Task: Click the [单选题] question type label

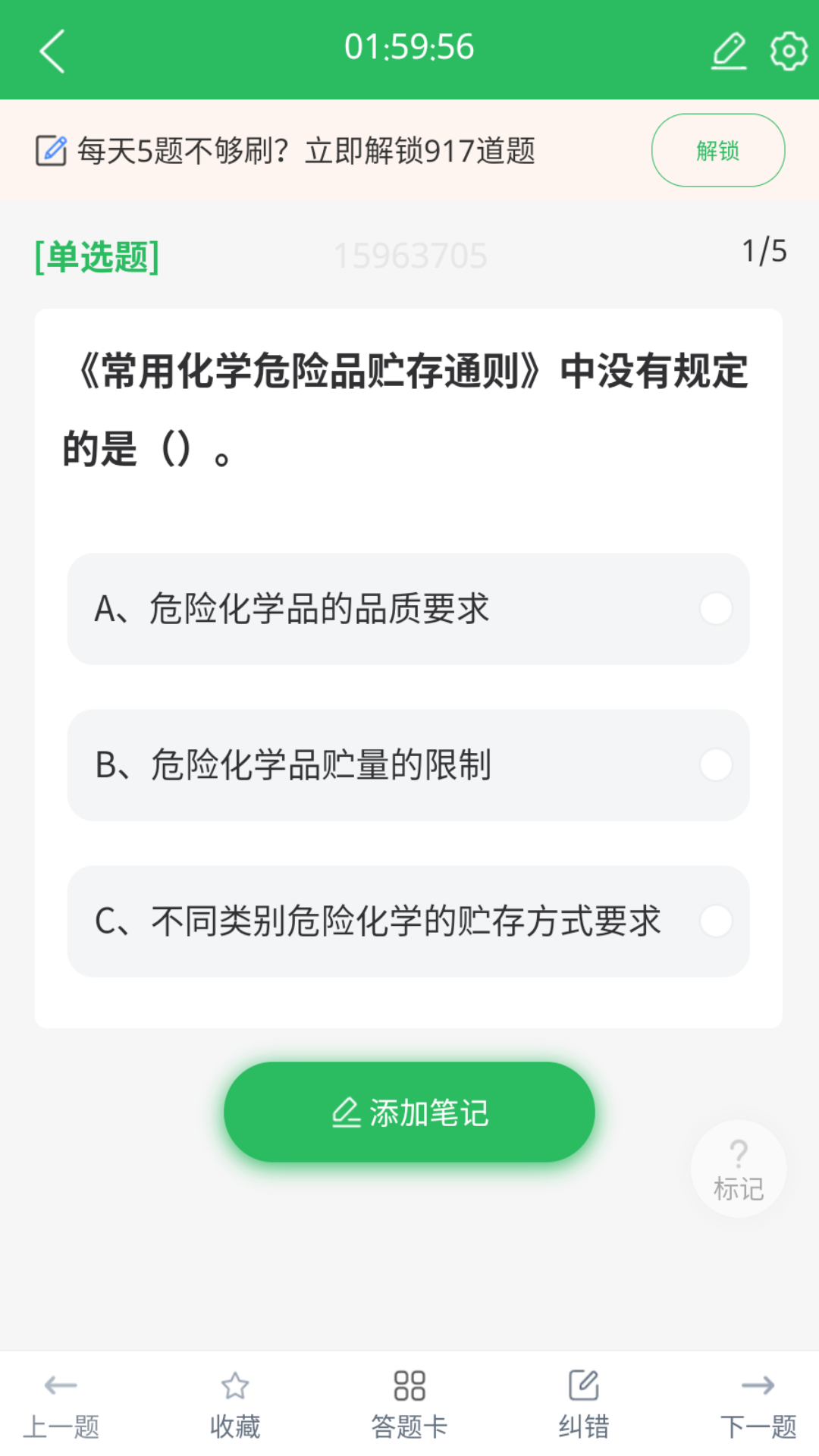Action: coord(95,256)
